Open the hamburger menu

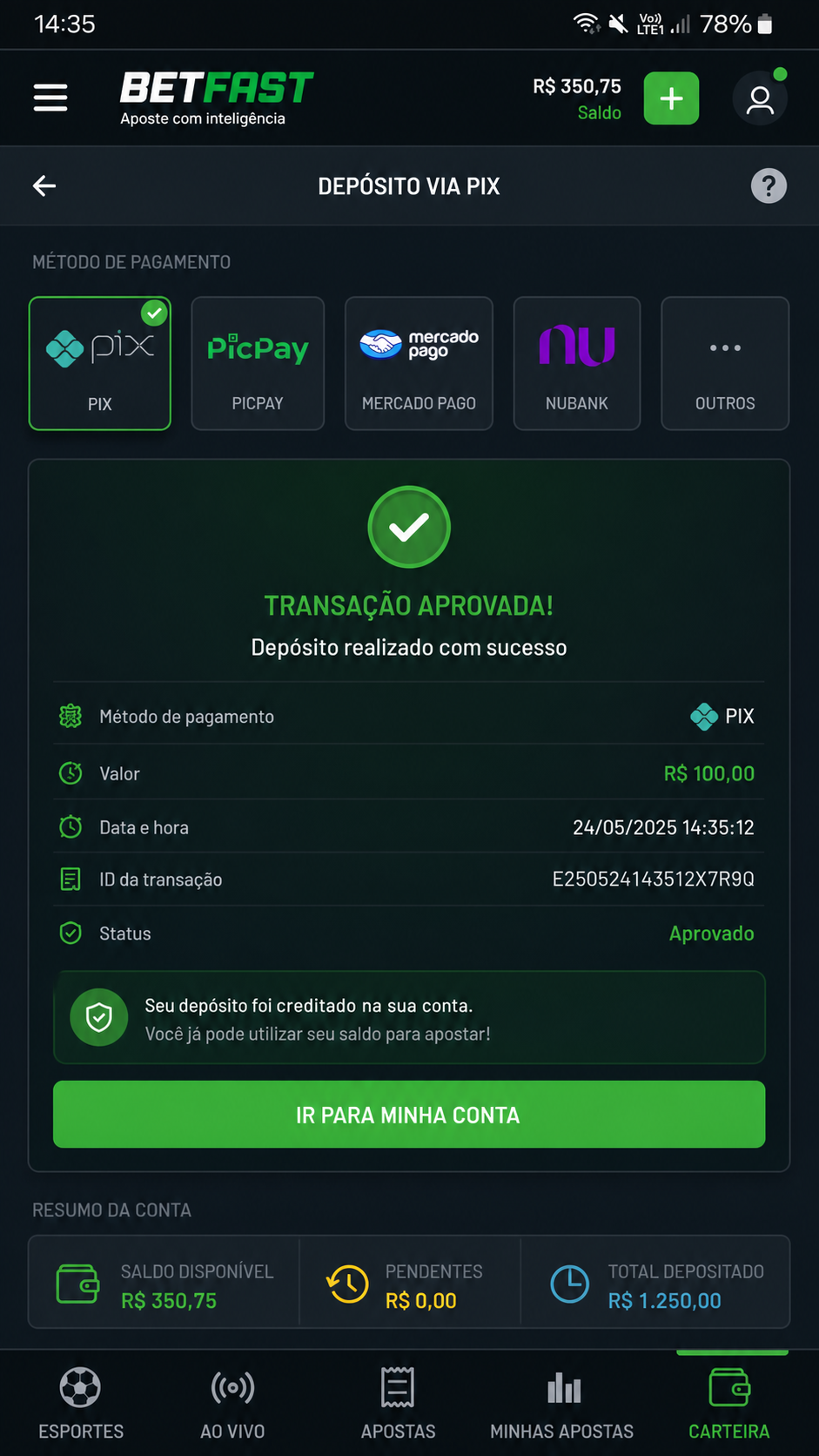50,98
